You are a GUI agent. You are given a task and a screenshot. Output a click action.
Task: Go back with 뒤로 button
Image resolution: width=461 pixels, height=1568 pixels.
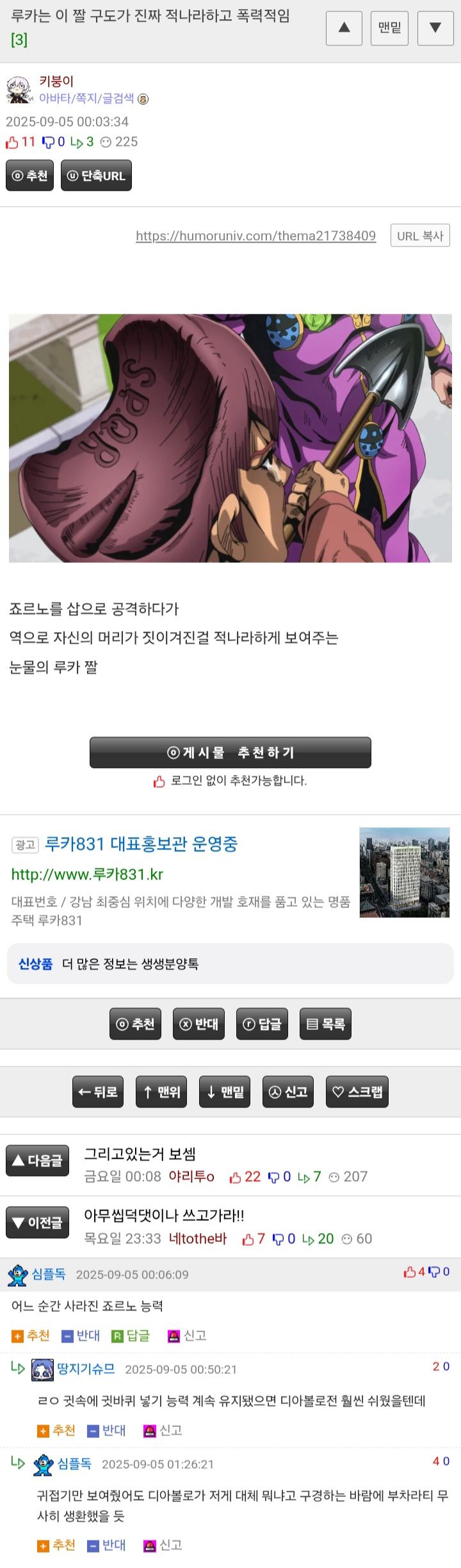98,1091
